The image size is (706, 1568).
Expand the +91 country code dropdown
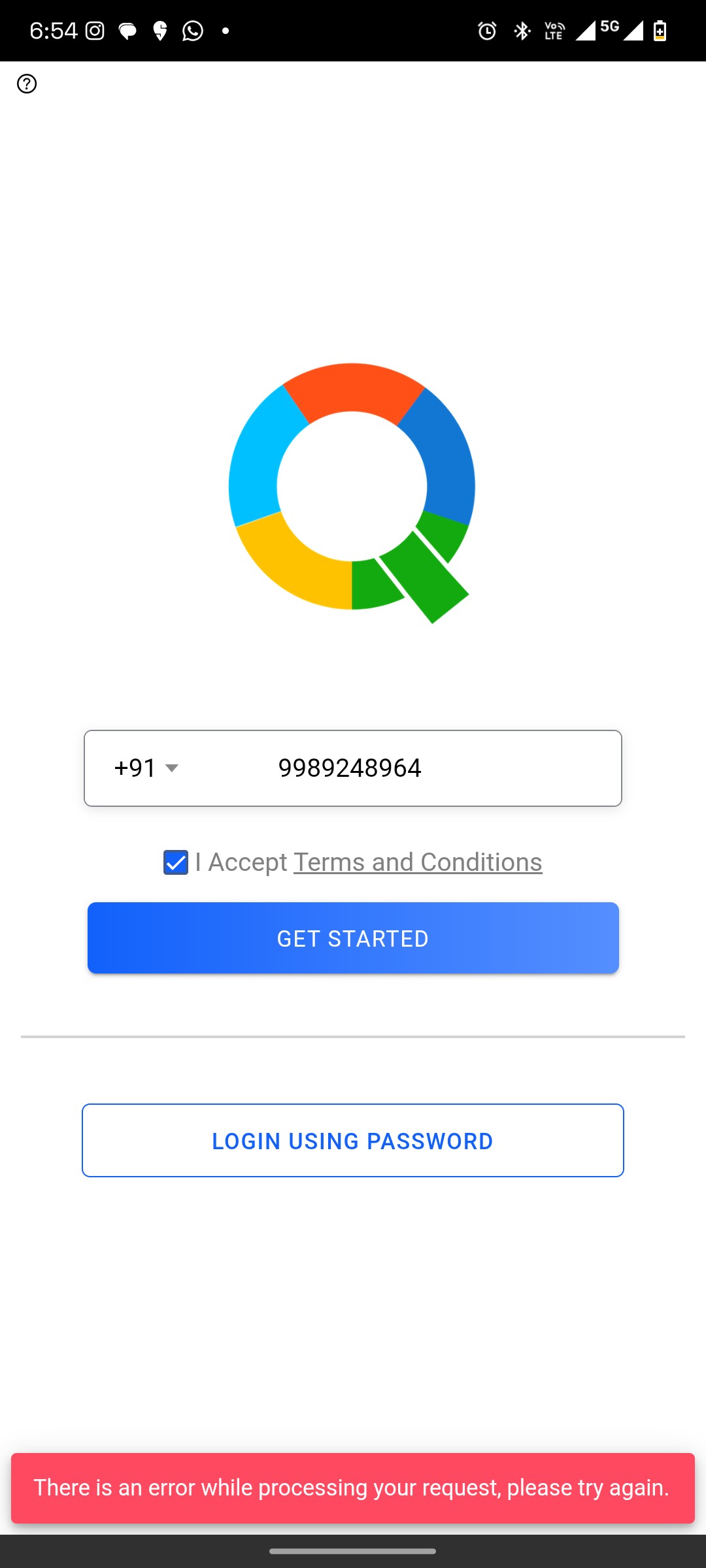146,768
